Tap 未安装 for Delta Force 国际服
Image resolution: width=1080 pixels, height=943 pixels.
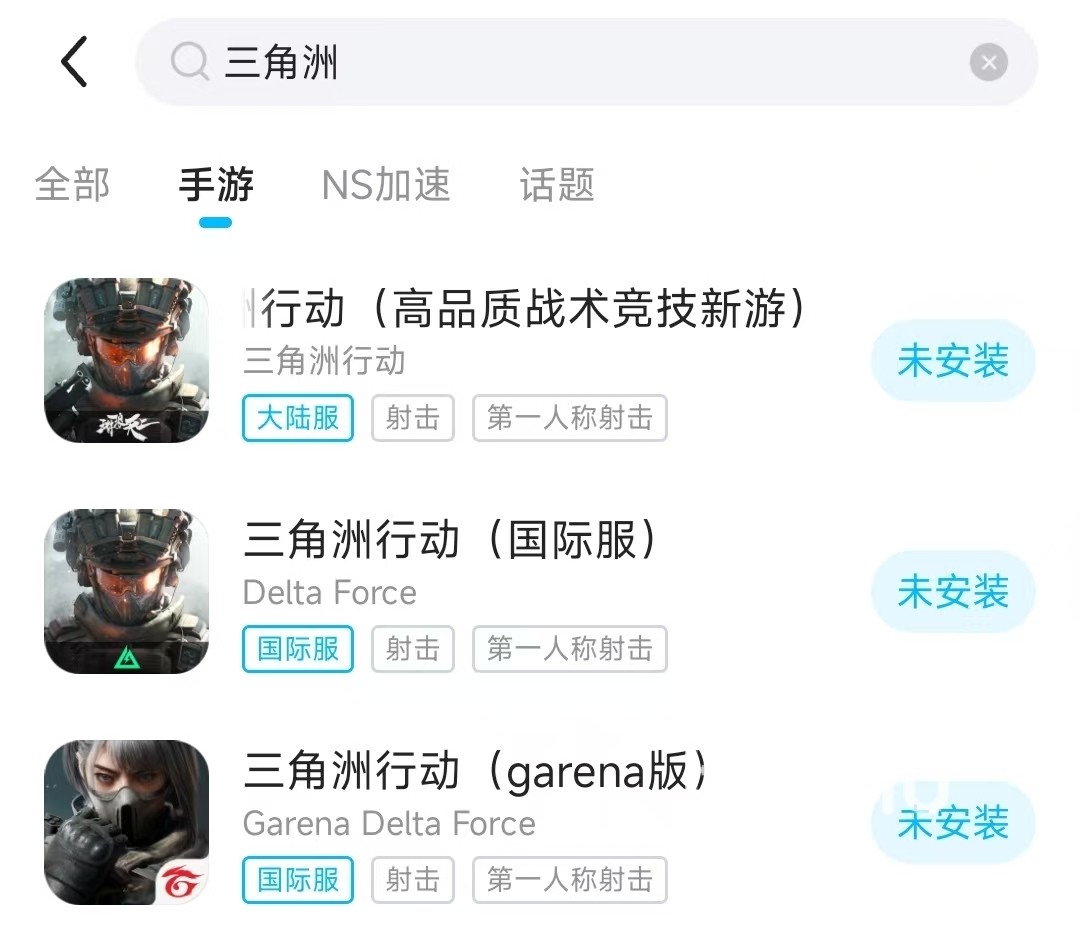pyautogui.click(x=952, y=592)
